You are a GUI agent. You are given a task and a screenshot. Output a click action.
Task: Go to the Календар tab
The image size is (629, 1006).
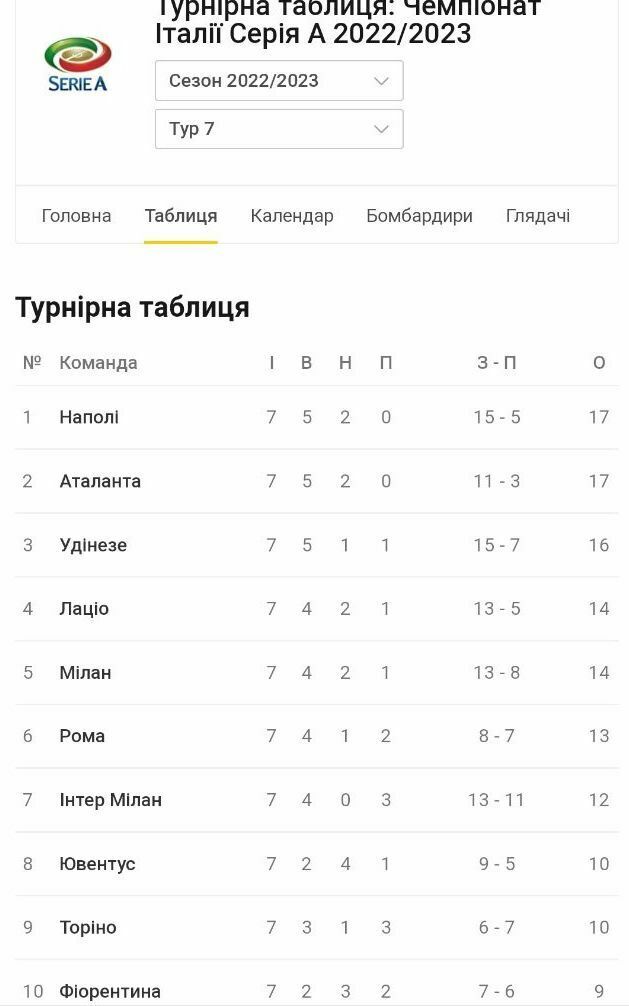point(292,216)
